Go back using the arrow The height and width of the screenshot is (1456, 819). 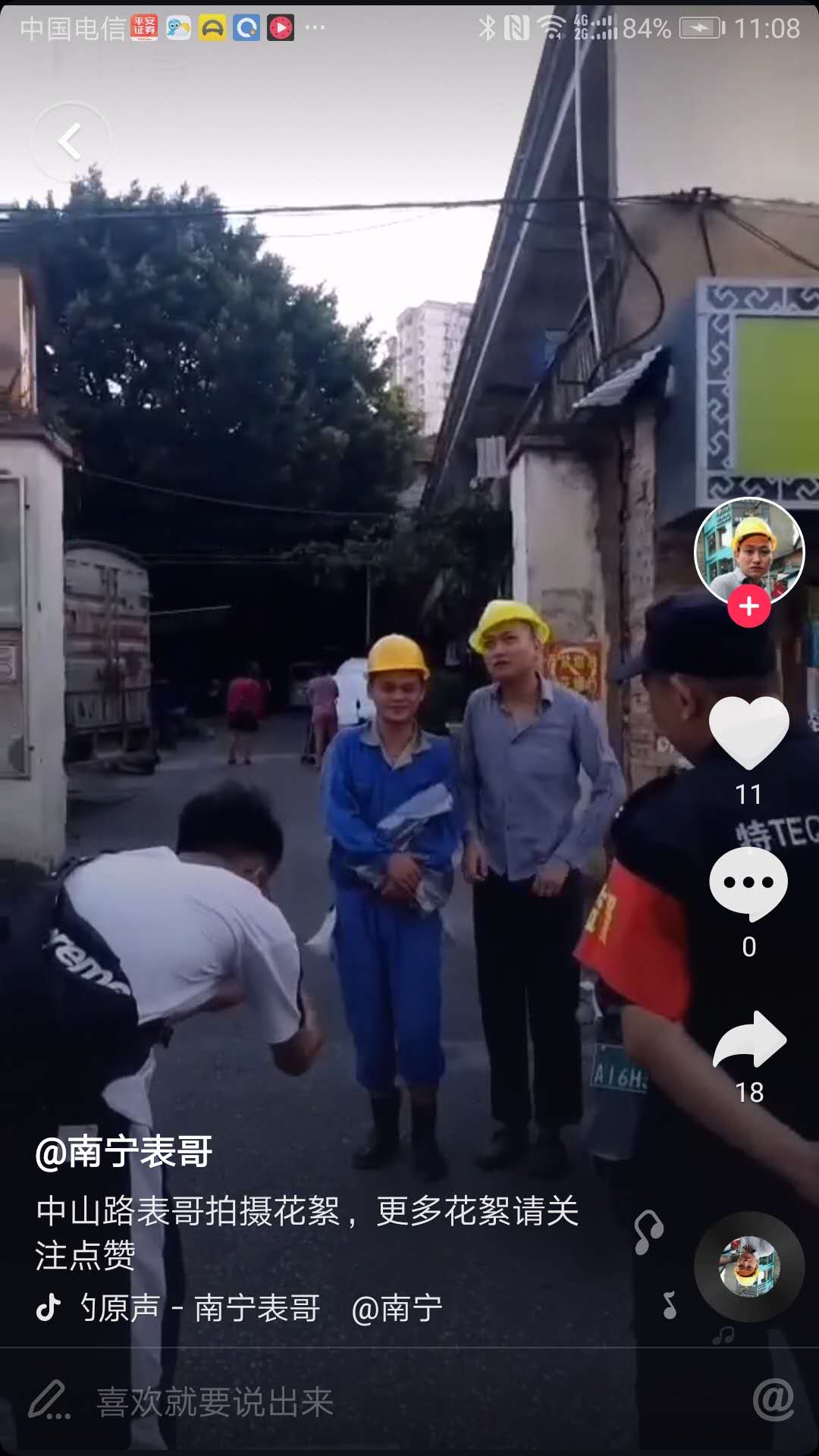click(71, 142)
